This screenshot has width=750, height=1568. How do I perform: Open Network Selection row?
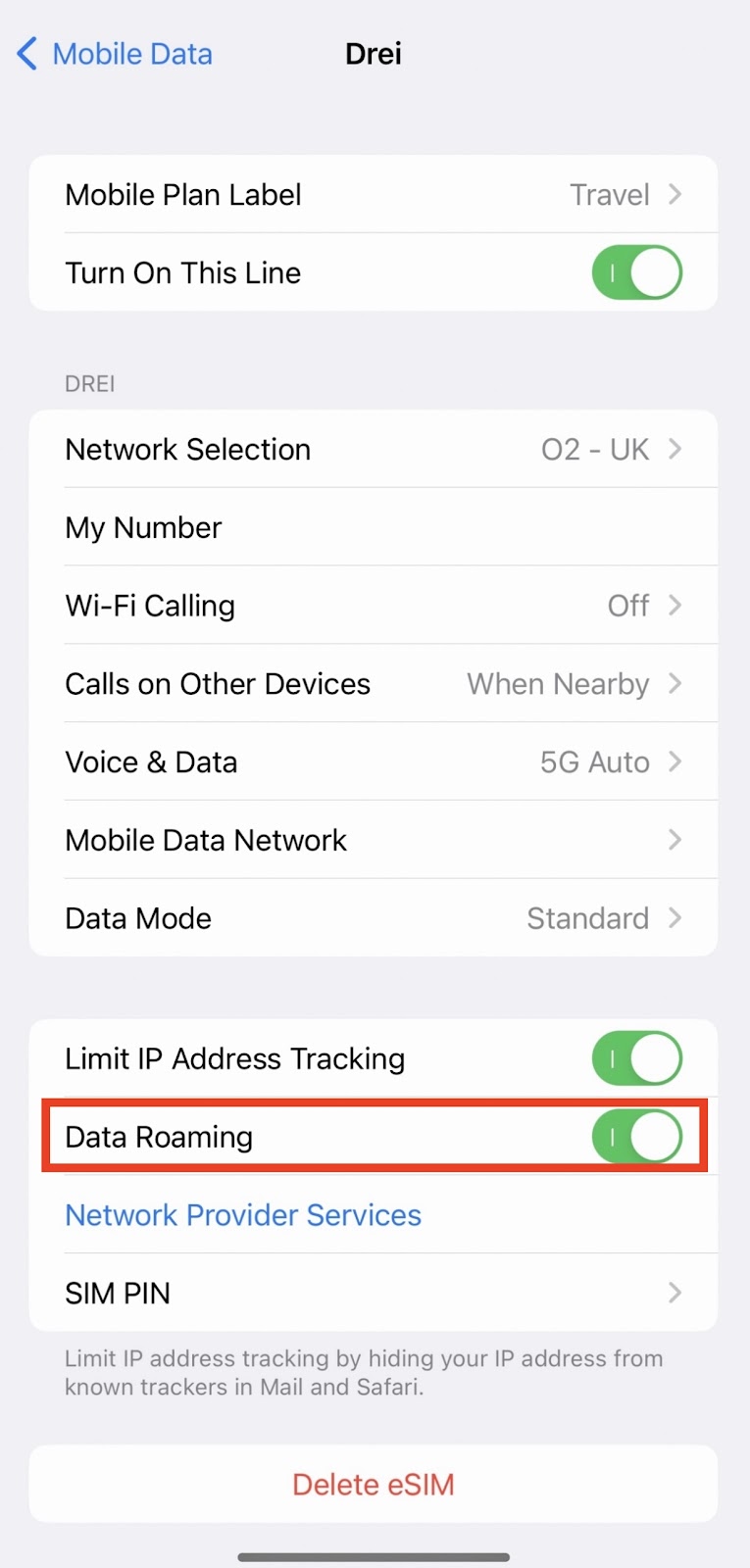click(x=373, y=450)
